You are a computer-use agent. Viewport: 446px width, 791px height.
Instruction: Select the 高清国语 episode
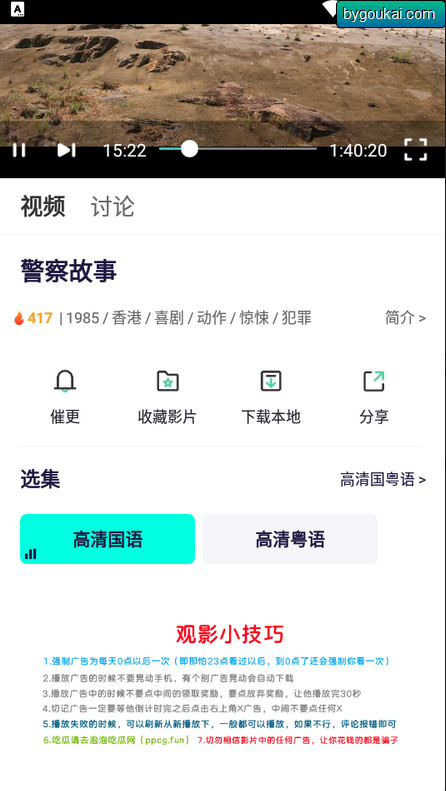(x=107, y=539)
